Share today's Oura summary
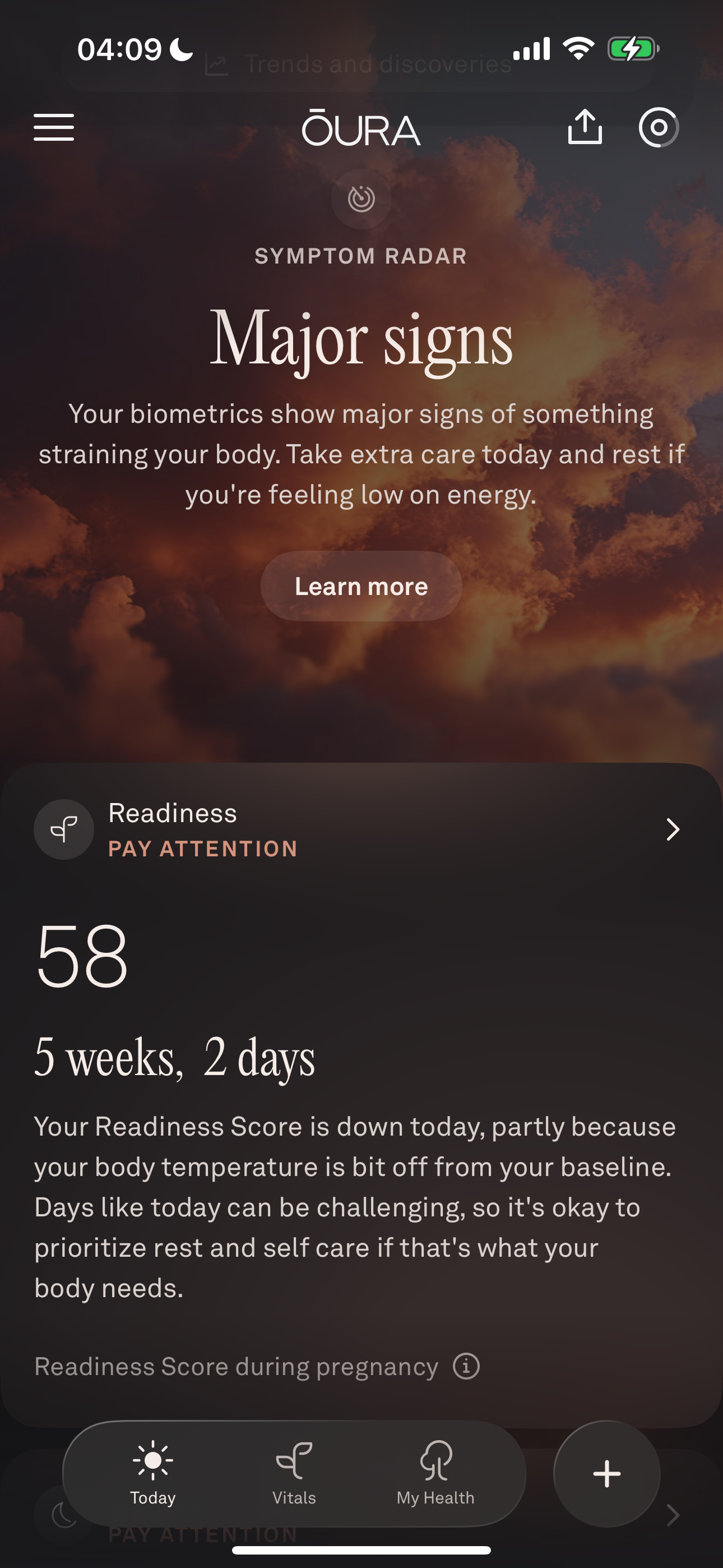This screenshot has height=1568, width=723. pyautogui.click(x=584, y=127)
